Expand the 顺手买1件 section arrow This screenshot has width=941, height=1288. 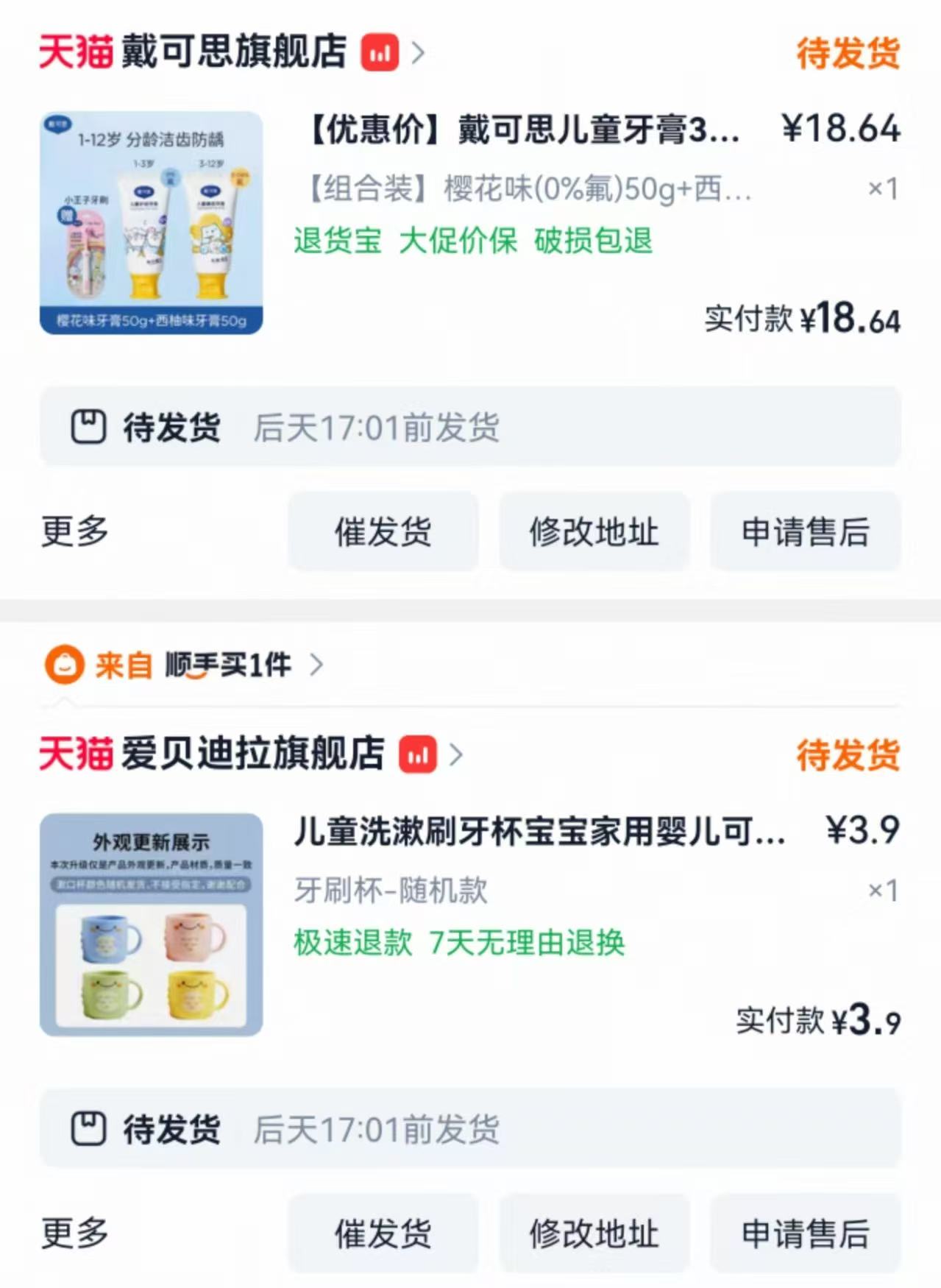[x=319, y=665]
